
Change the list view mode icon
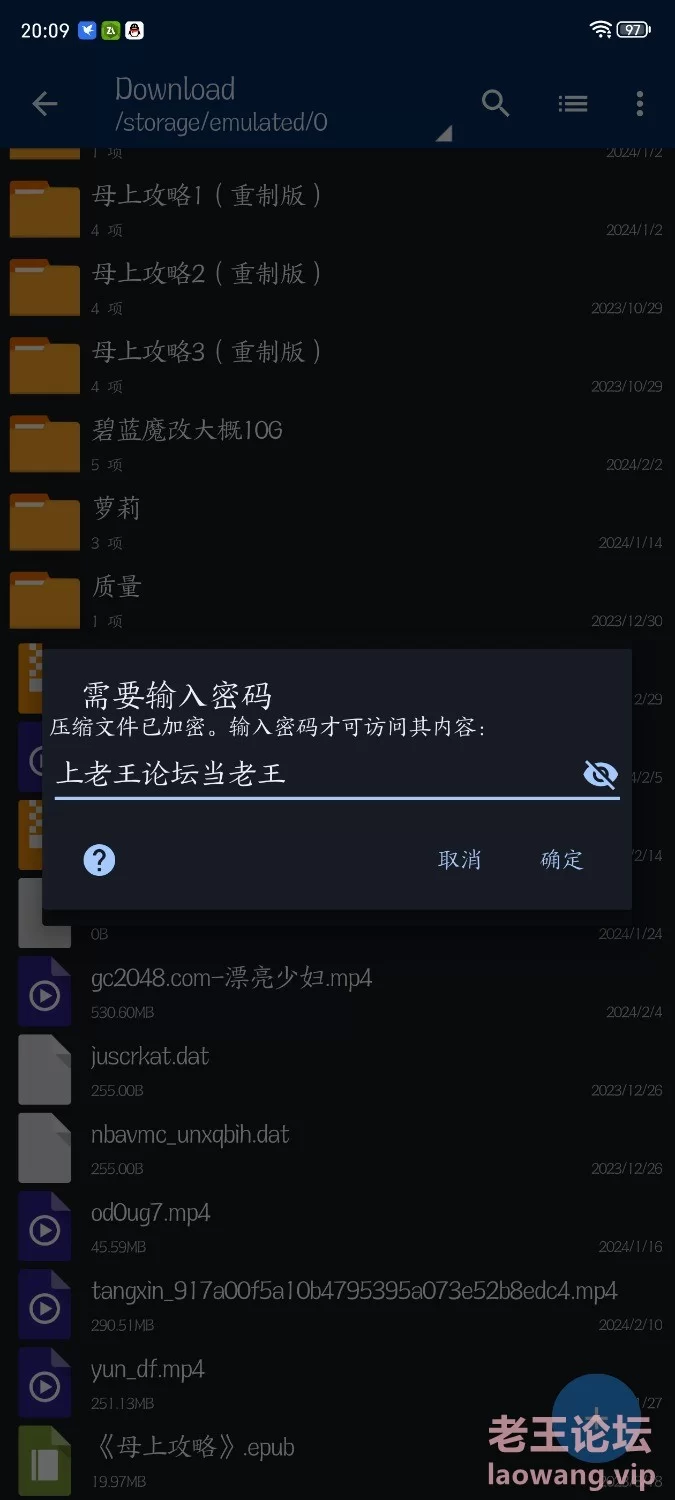pyautogui.click(x=572, y=103)
